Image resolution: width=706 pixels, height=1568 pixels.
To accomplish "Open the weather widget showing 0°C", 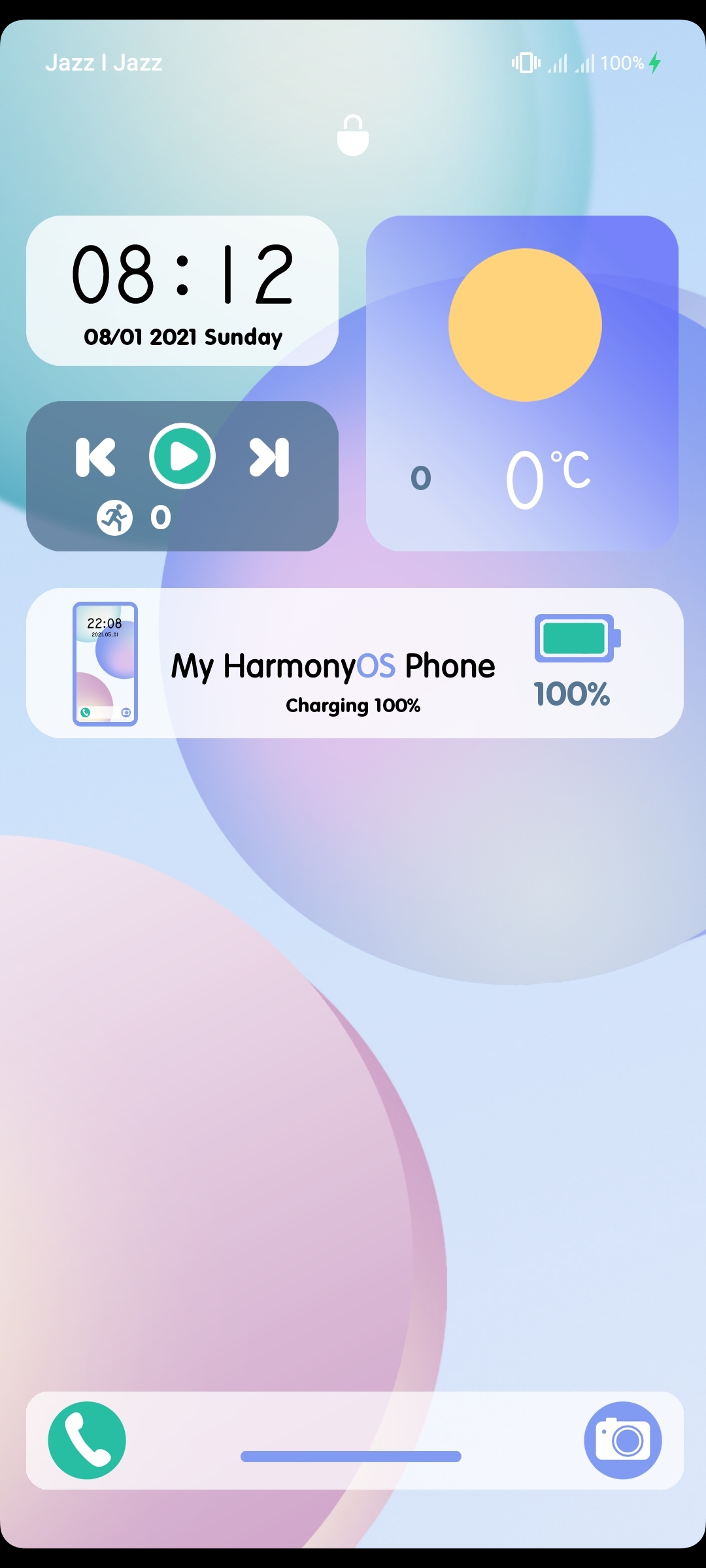I will click(x=522, y=384).
